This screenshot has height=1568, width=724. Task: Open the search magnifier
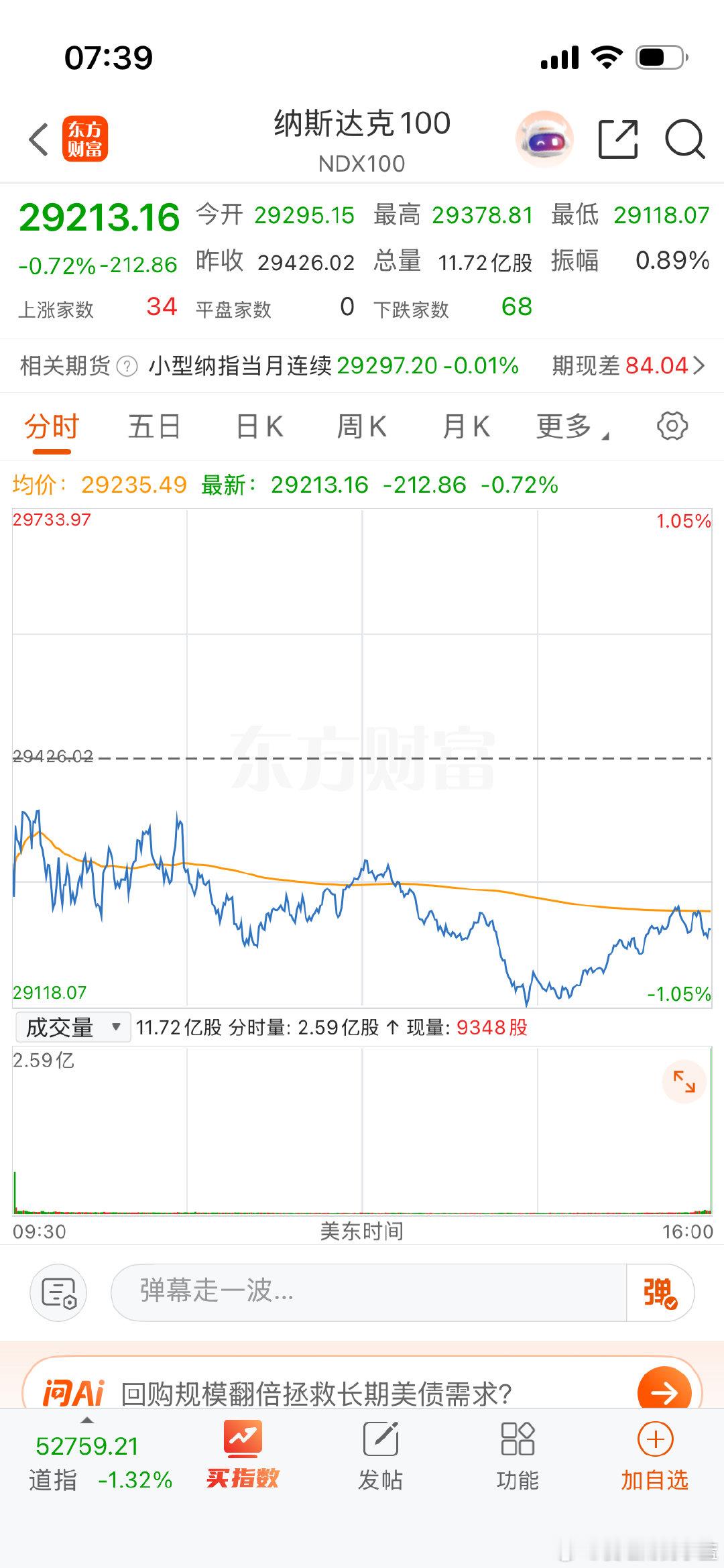pos(684,139)
